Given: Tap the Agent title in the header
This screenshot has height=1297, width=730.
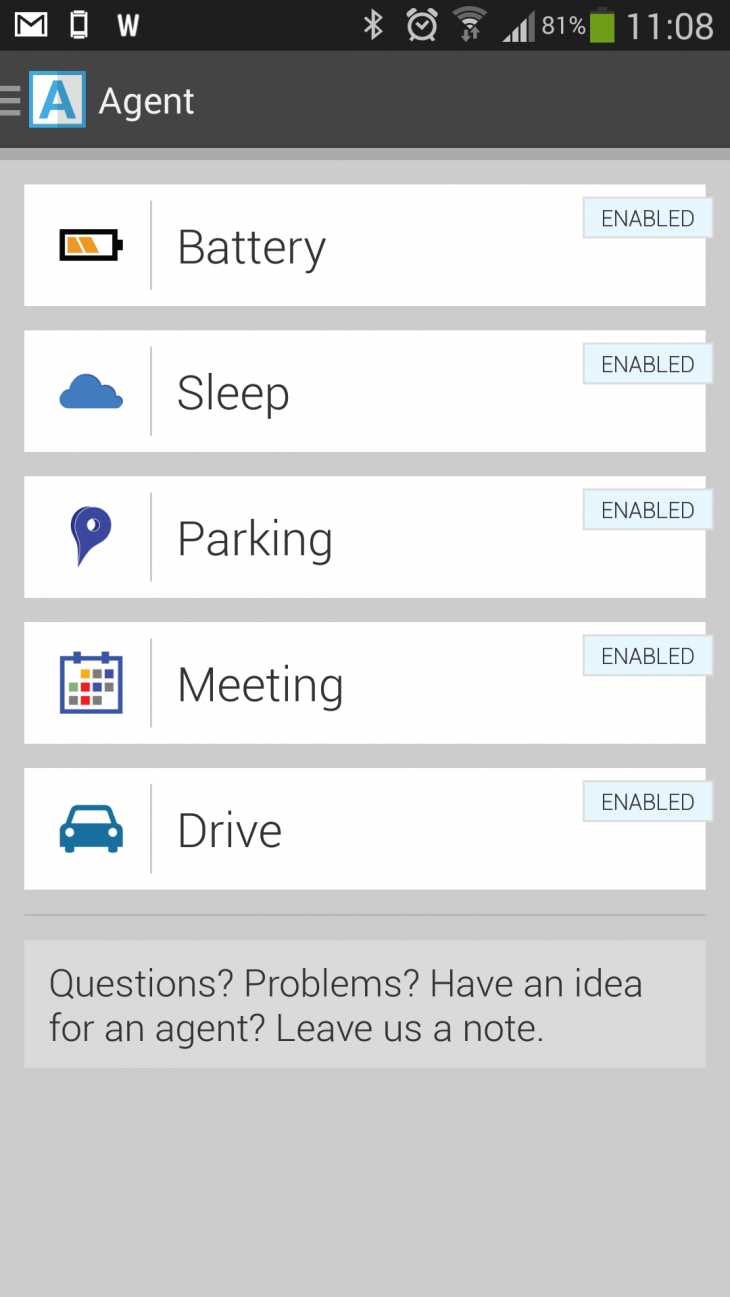Looking at the screenshot, I should (146, 100).
